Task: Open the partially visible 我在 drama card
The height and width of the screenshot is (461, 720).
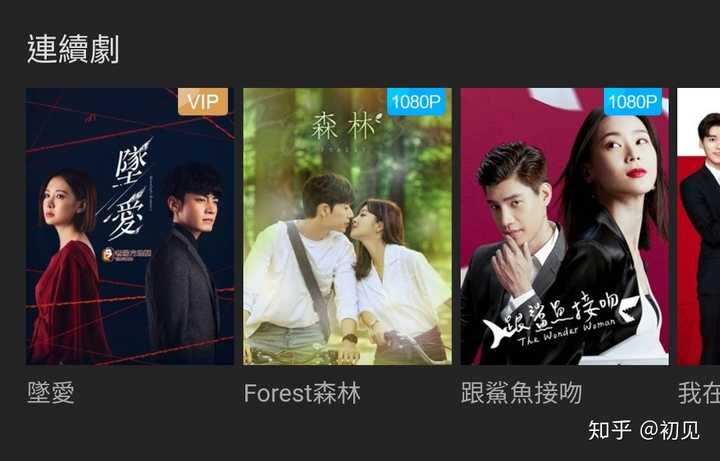Action: (699, 226)
